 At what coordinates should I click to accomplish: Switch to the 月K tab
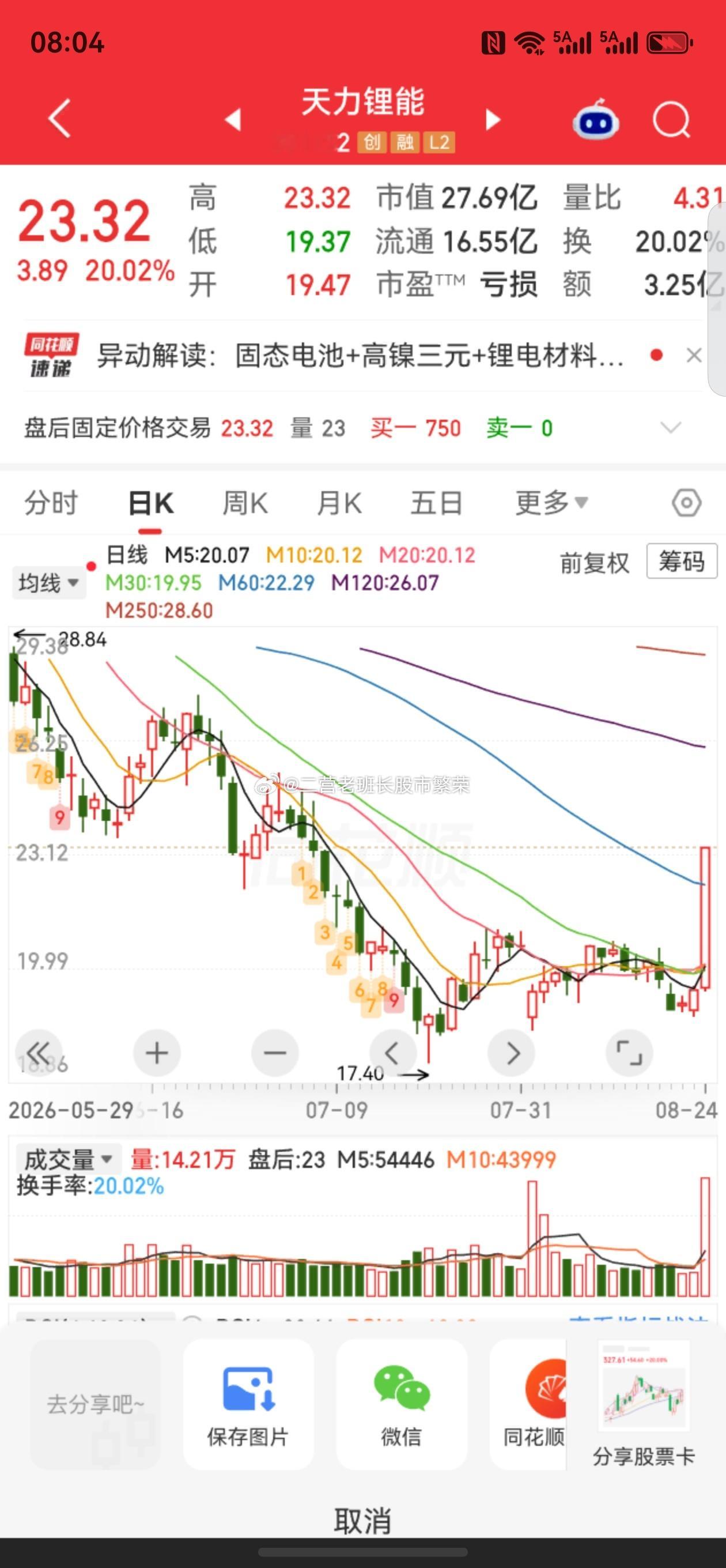pos(339,503)
